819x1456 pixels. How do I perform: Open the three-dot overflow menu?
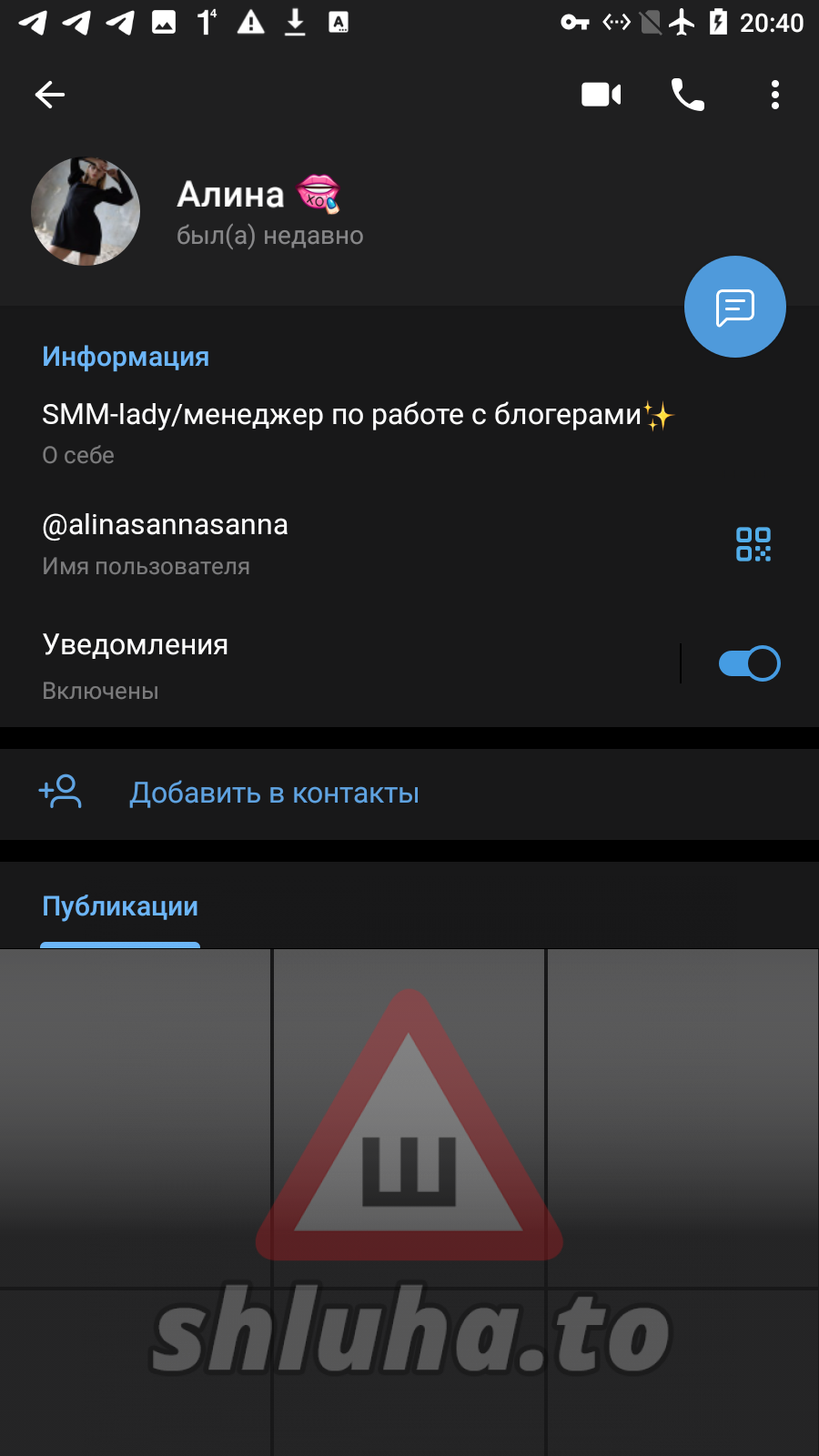pos(774,95)
